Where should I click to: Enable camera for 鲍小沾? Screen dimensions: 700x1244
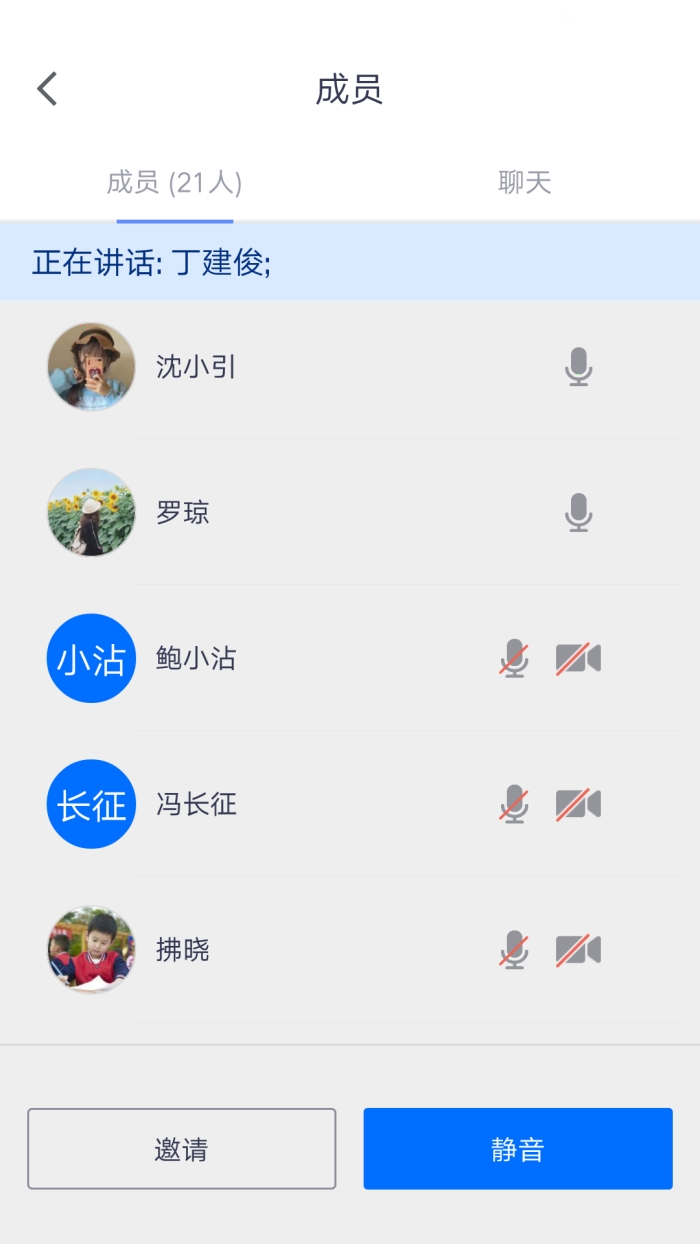point(578,659)
